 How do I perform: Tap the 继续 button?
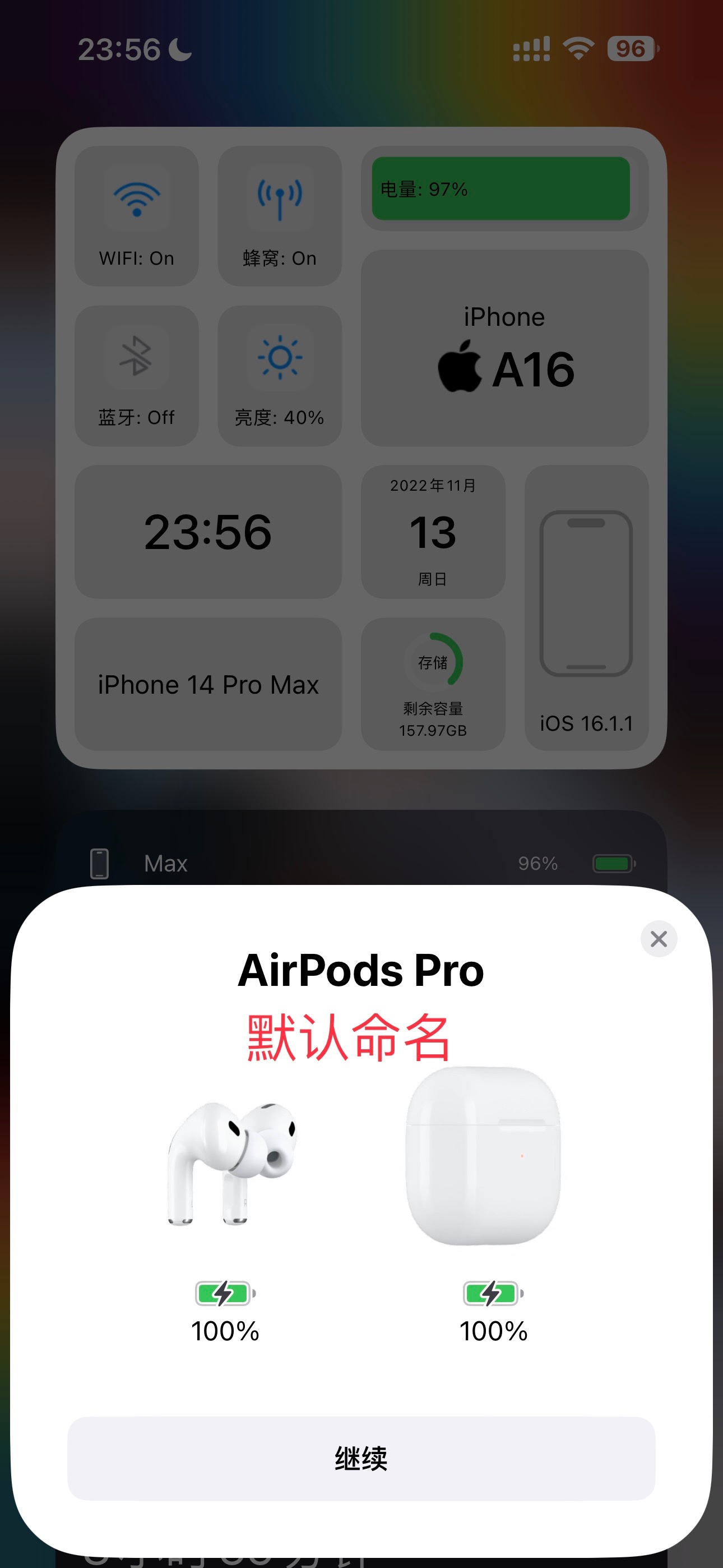pos(361,1459)
